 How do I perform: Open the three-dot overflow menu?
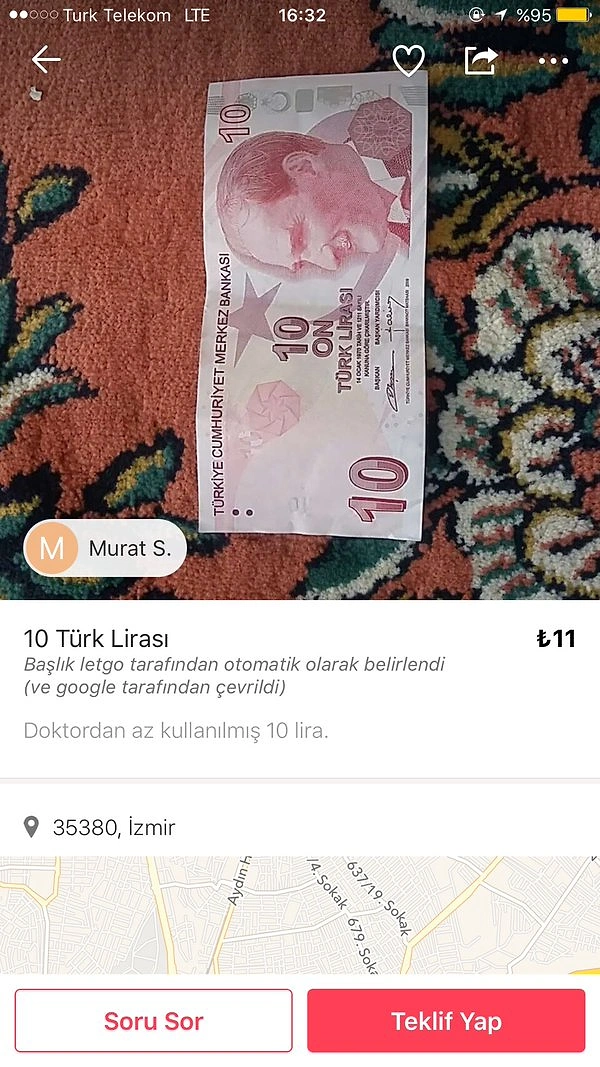553,61
